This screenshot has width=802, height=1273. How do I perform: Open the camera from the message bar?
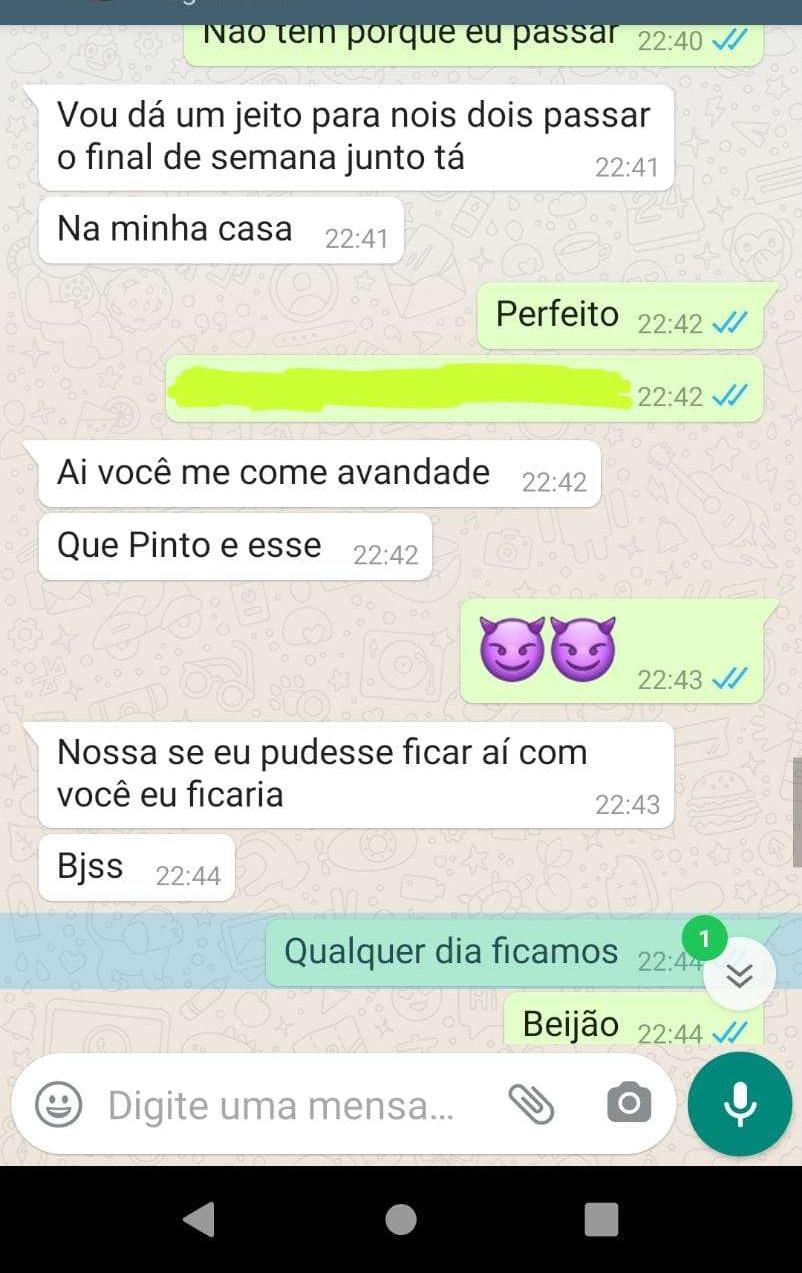629,1104
